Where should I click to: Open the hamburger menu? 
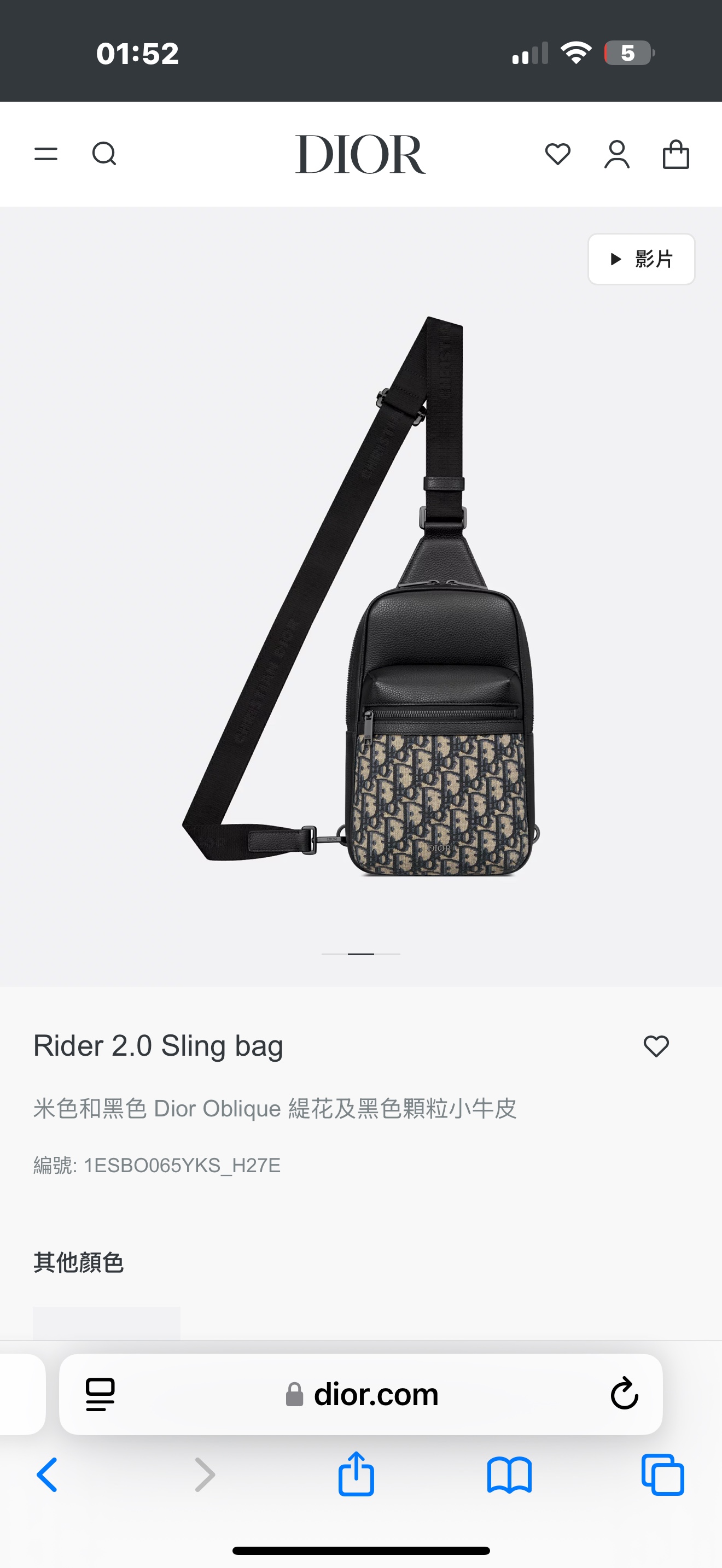tap(45, 154)
